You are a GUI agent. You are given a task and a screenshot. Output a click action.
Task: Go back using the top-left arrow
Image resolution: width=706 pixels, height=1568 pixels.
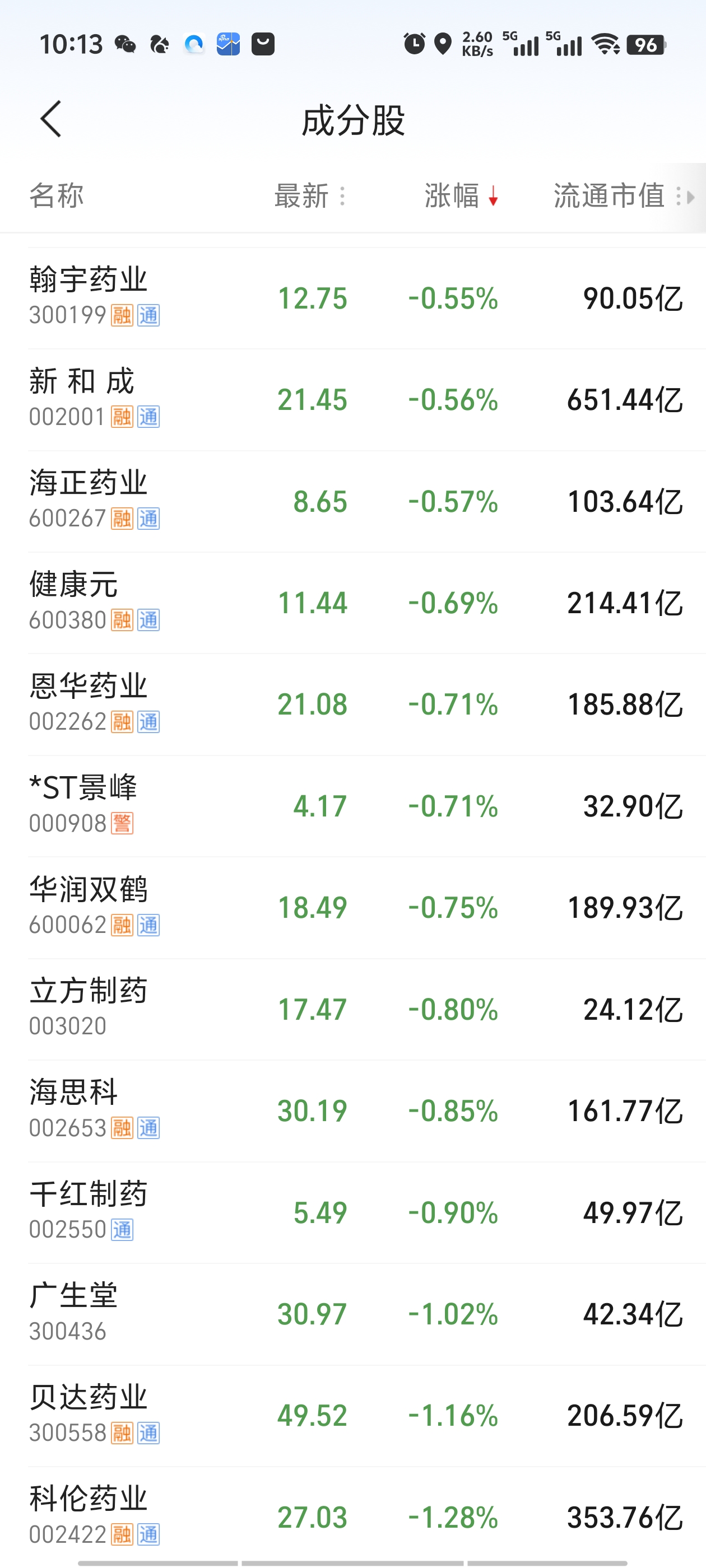[x=51, y=119]
